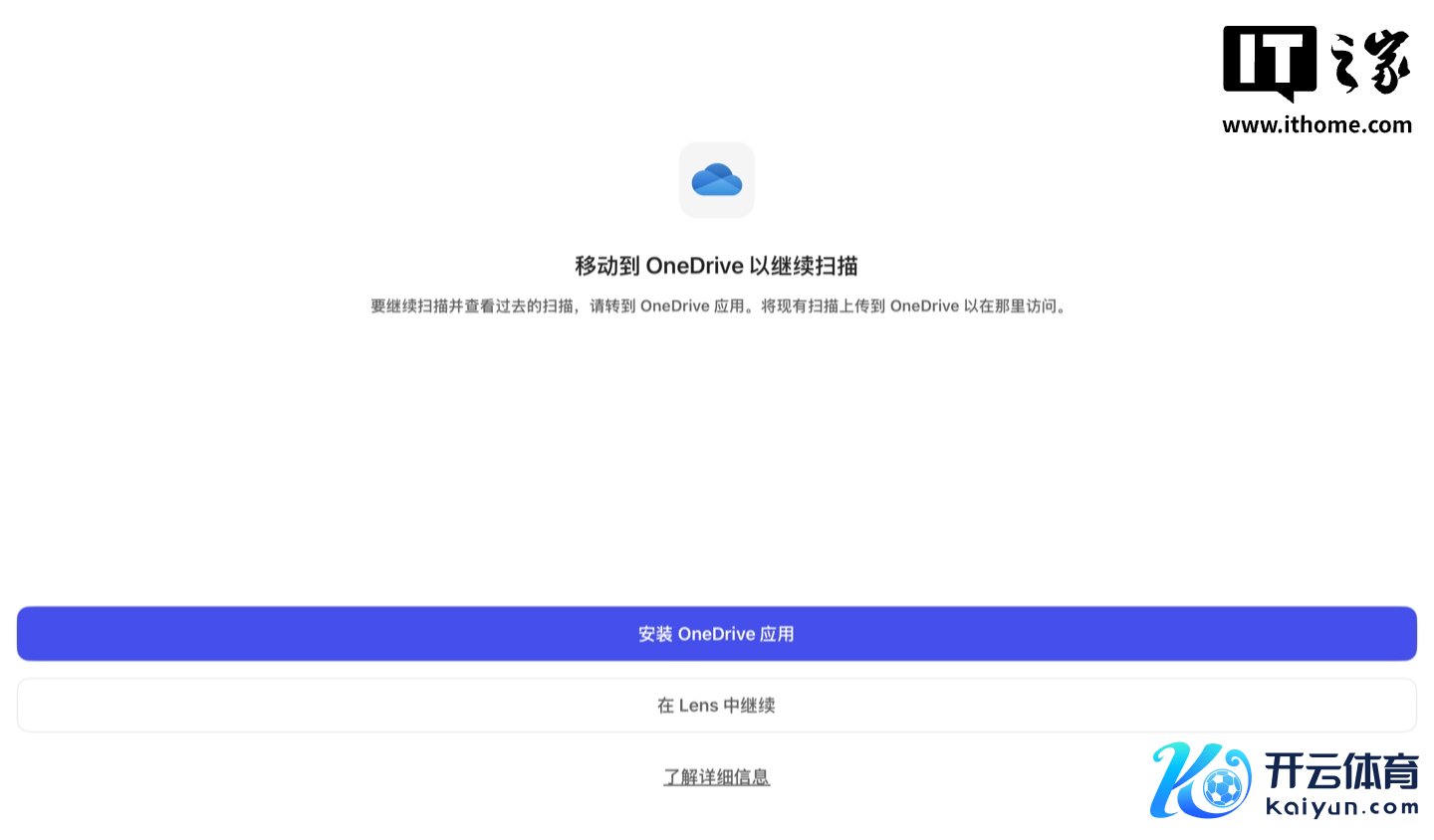Open the 了解详细信息 link
The height and width of the screenshot is (840, 1434).
click(716, 777)
